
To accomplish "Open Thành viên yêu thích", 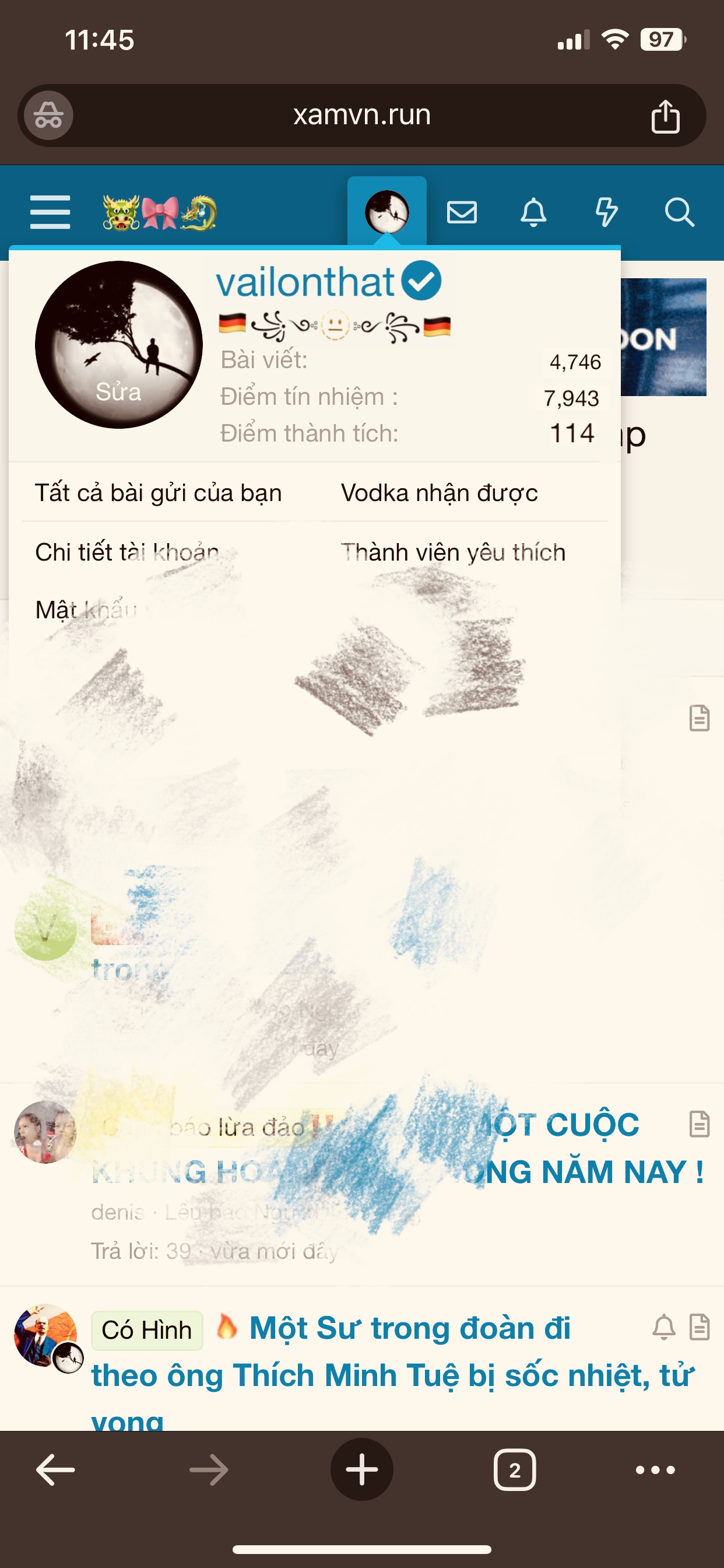I will (x=454, y=552).
